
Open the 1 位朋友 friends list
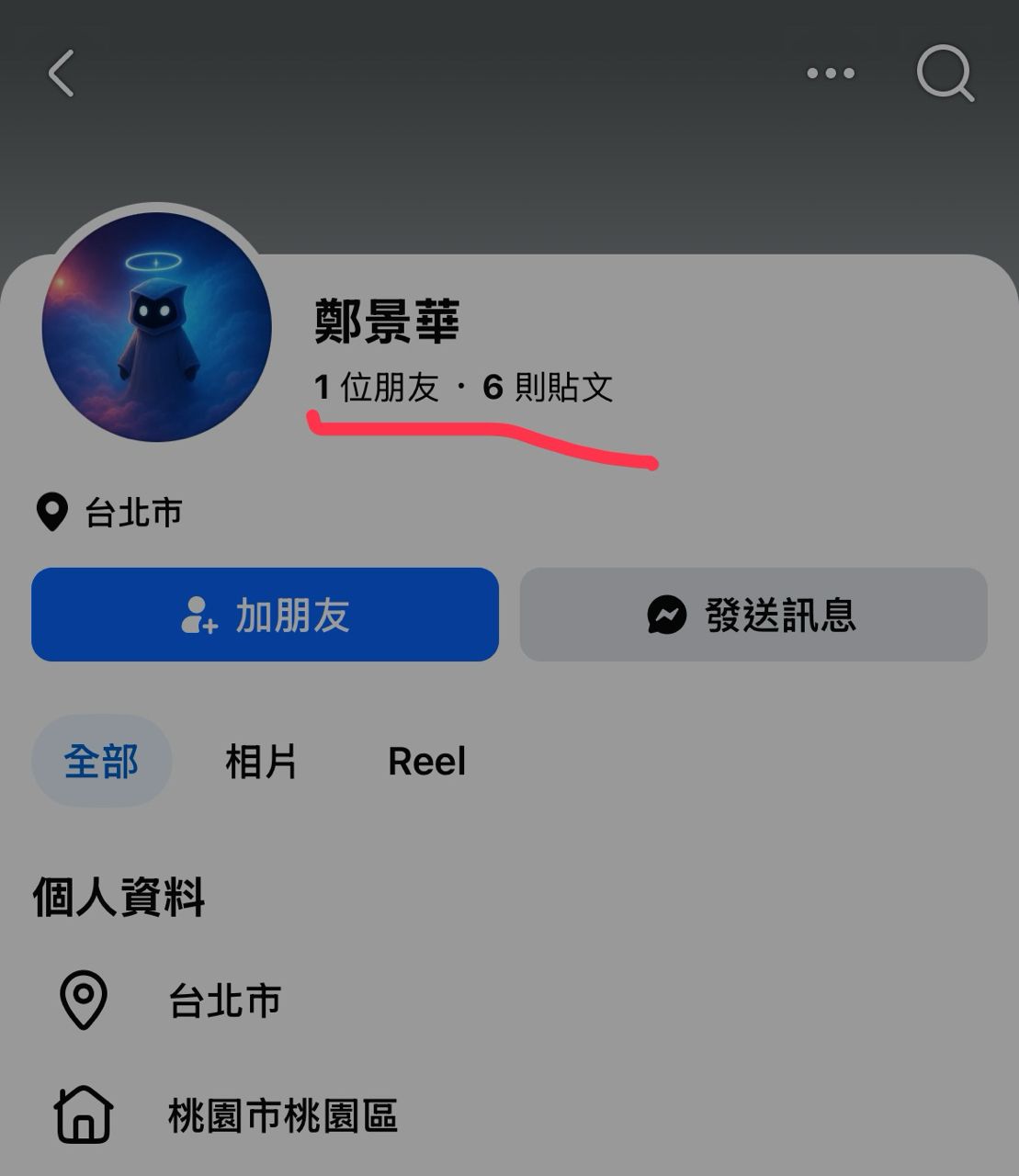[377, 388]
